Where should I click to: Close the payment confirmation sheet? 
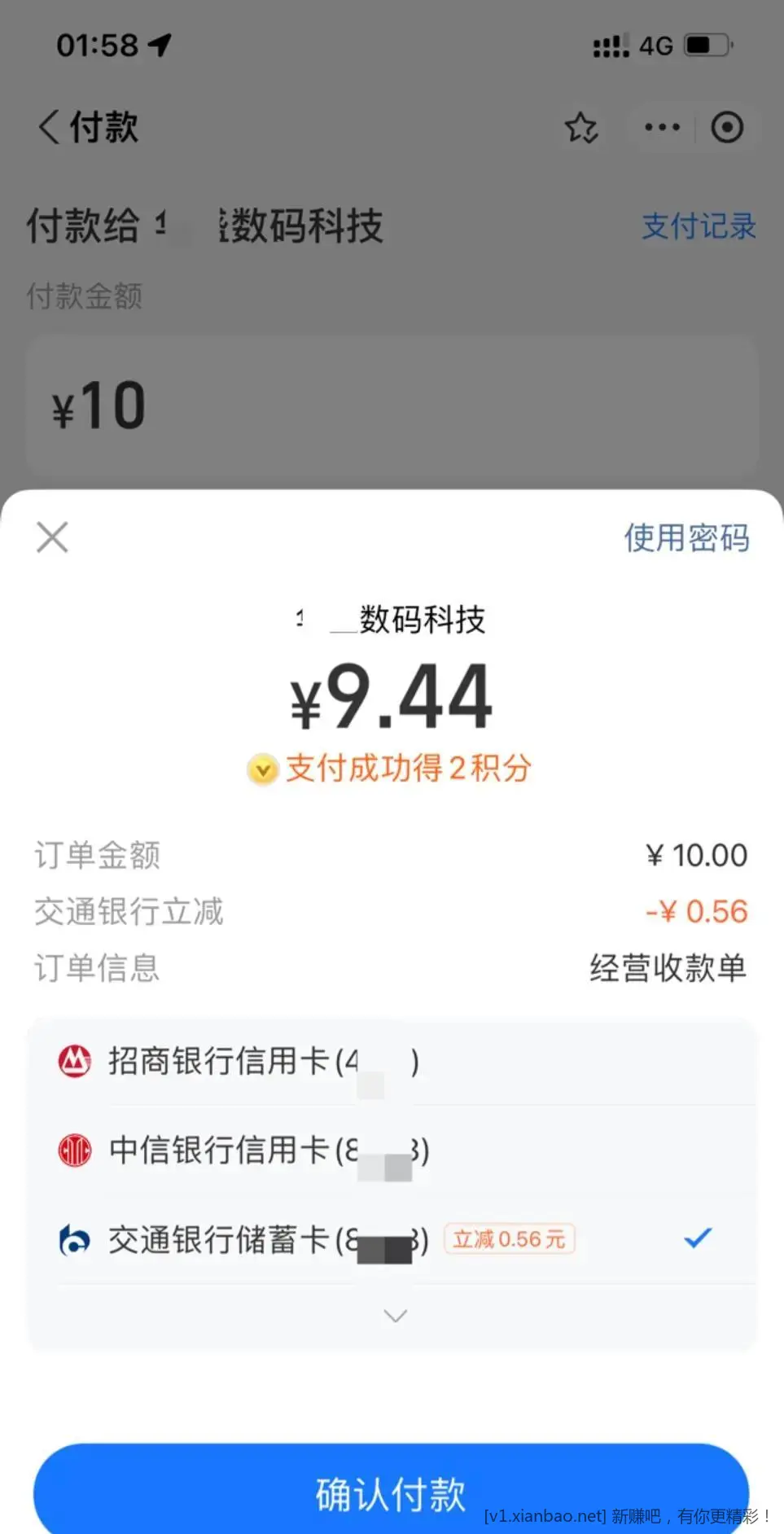pos(52,537)
